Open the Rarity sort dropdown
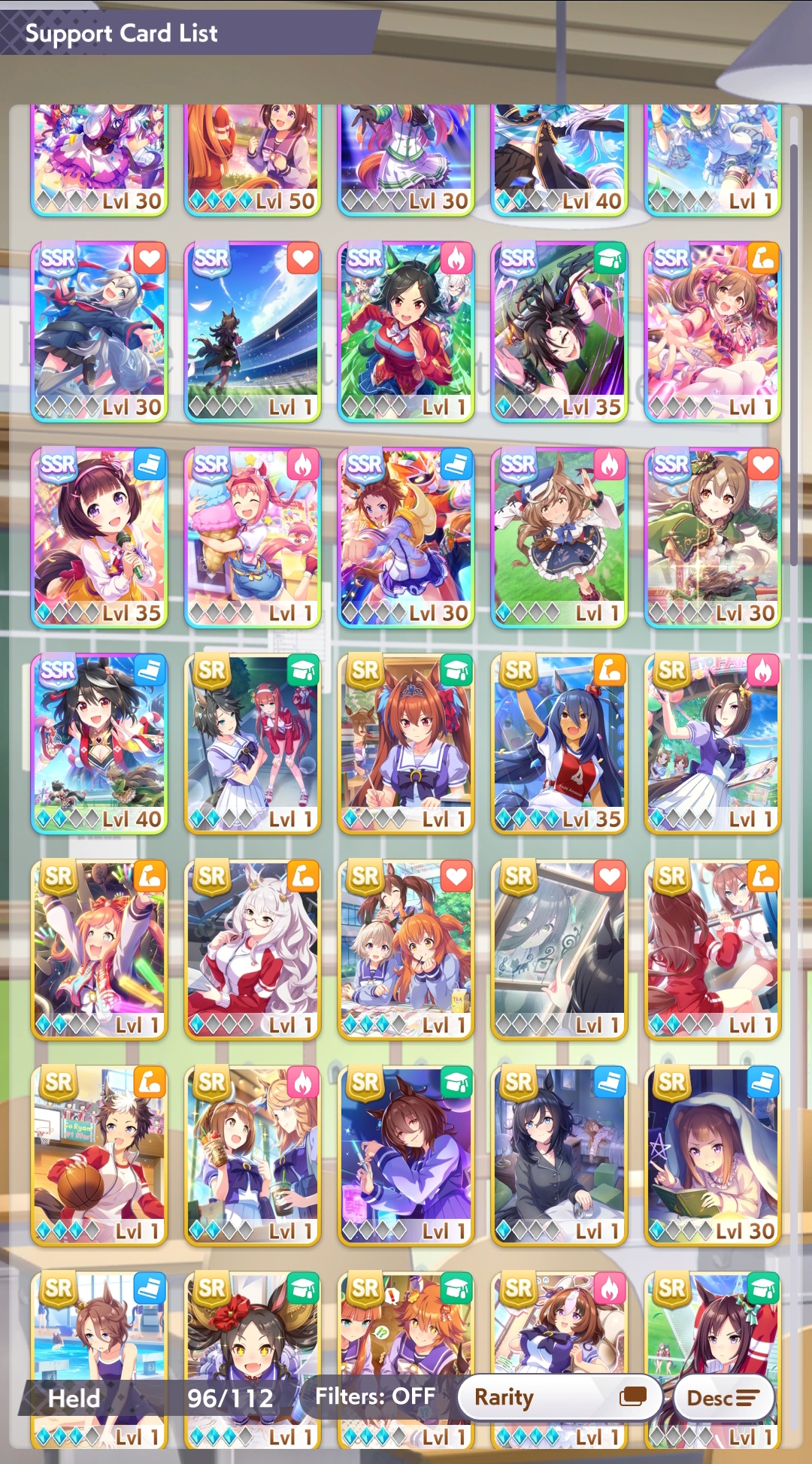This screenshot has height=1464, width=812. point(559,1398)
